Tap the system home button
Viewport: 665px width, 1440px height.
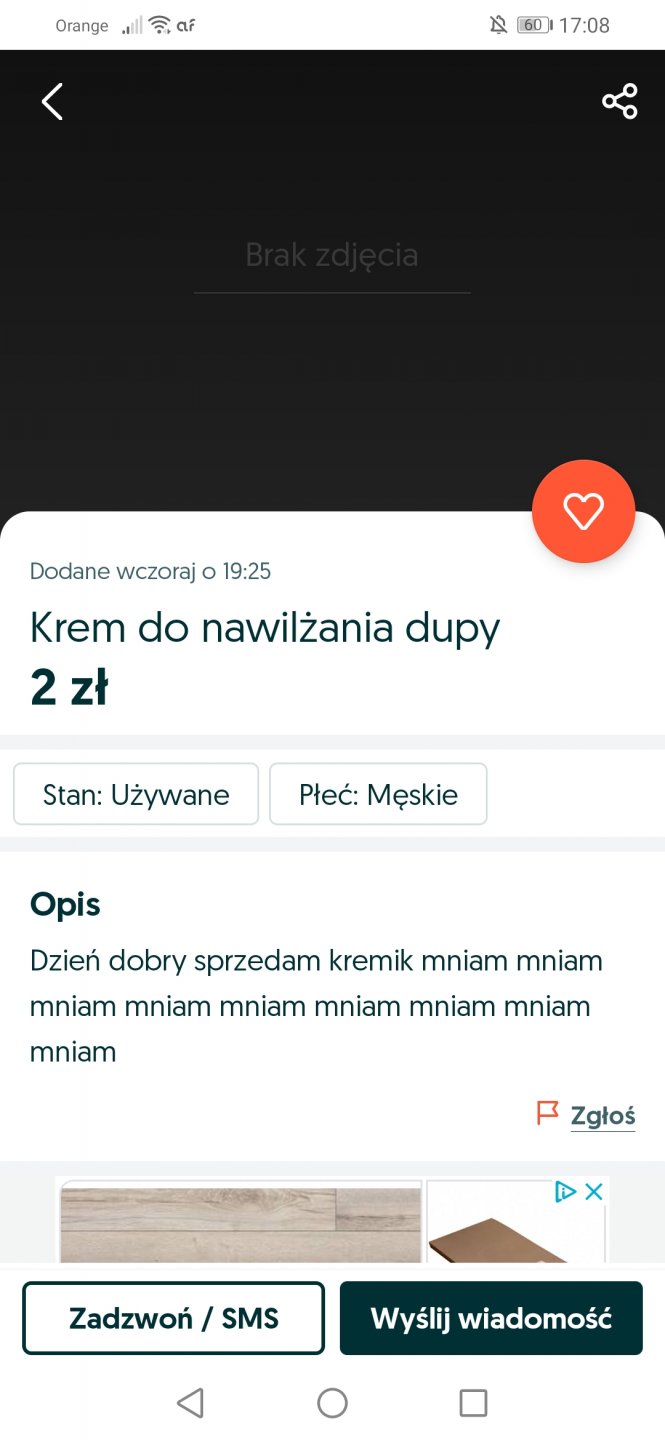pyautogui.click(x=332, y=1403)
